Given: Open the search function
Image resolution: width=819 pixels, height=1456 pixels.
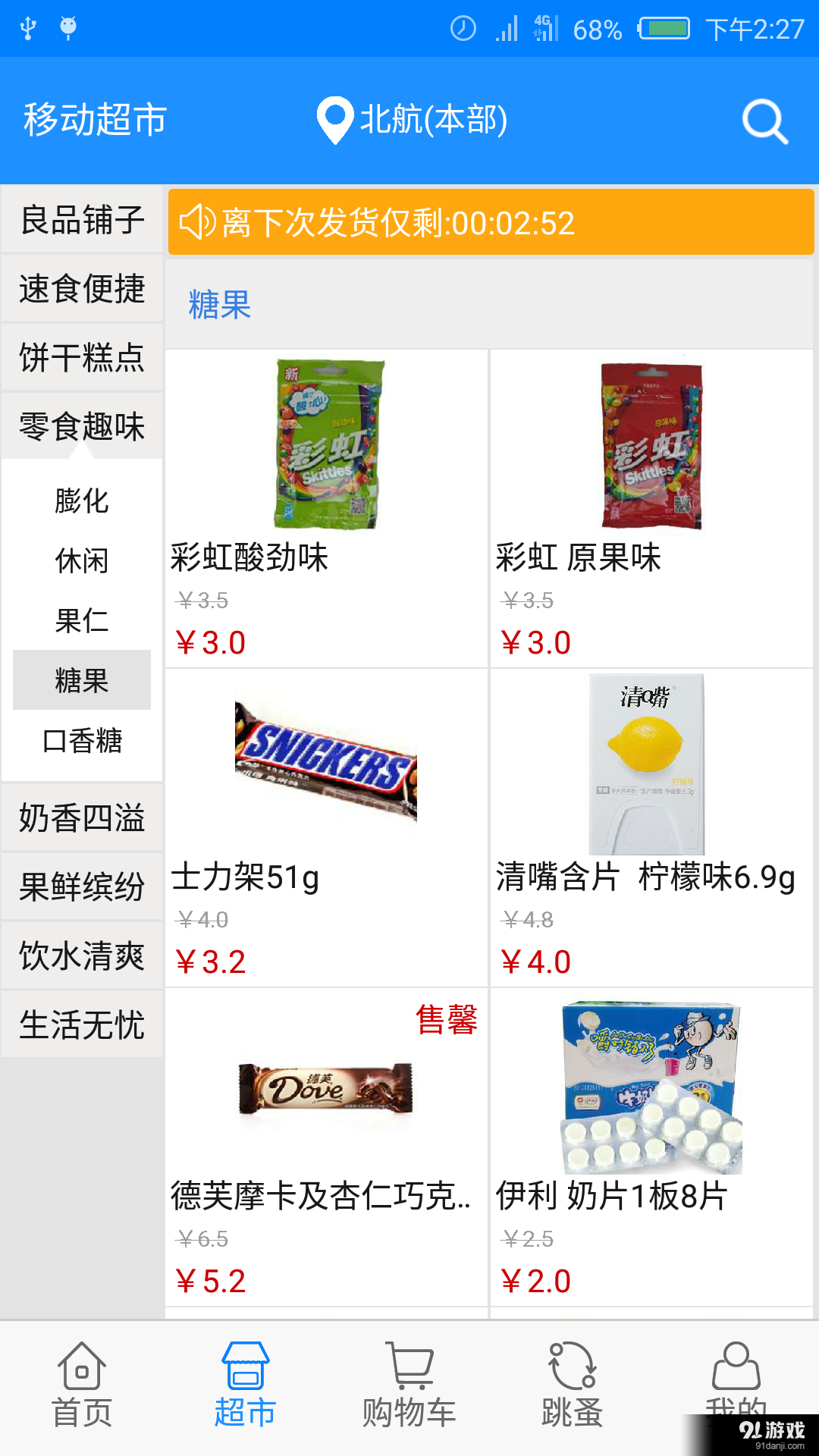Looking at the screenshot, I should (765, 121).
